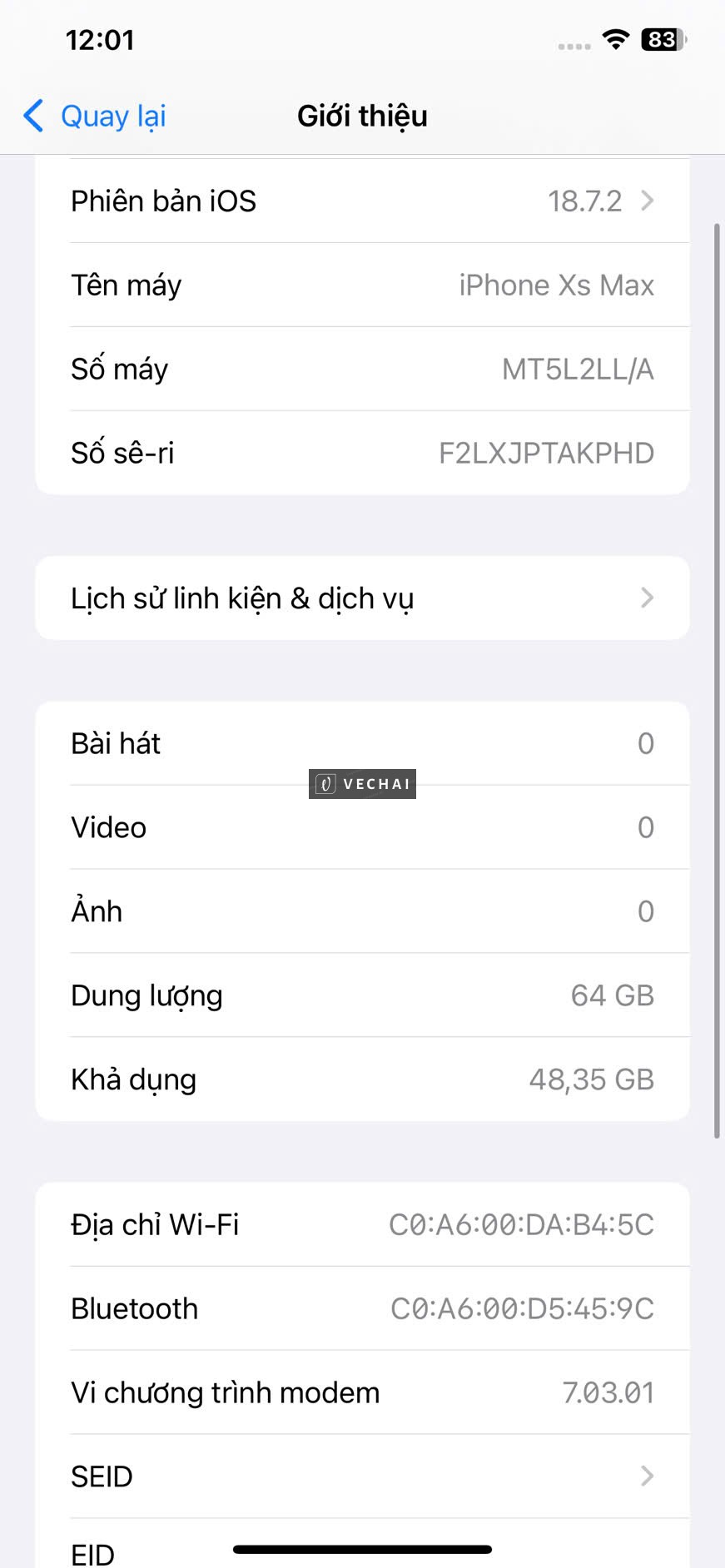Tap the Địa chỉ Wi-Fi address row

click(362, 1224)
